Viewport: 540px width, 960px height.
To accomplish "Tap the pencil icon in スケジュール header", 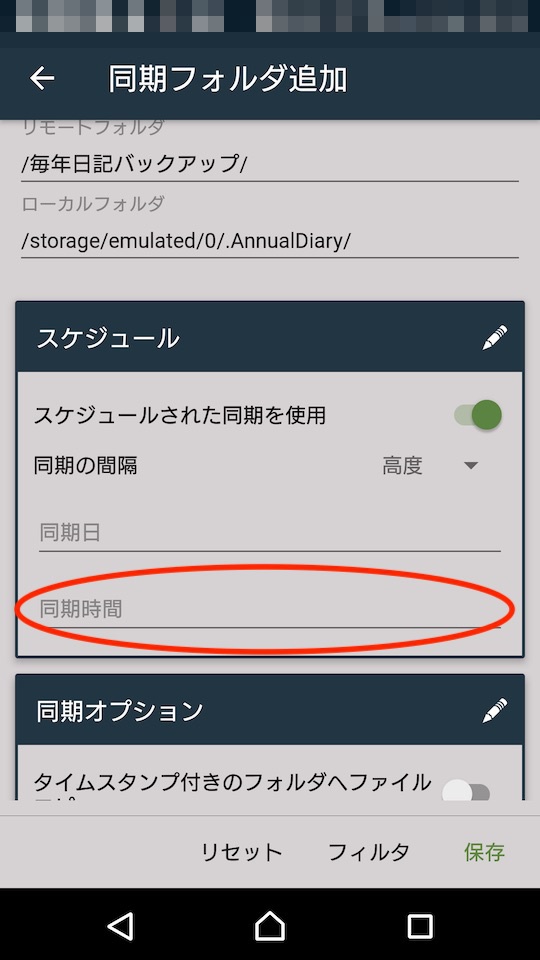I will pyautogui.click(x=494, y=338).
